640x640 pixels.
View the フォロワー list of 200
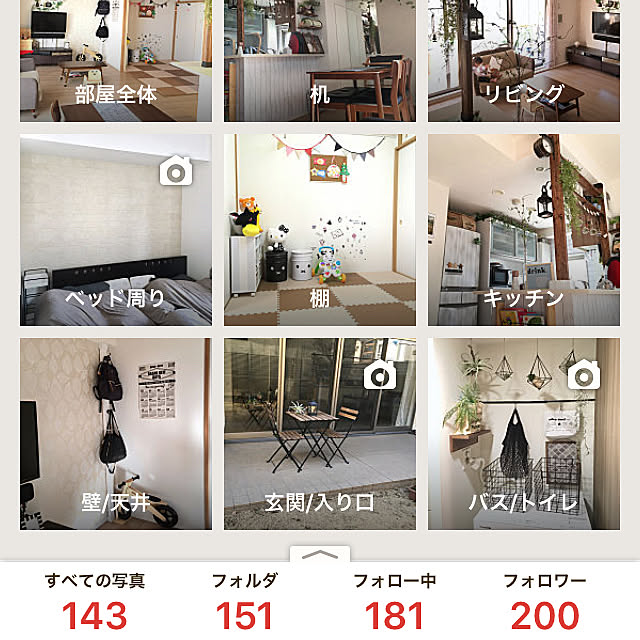[x=544, y=602]
